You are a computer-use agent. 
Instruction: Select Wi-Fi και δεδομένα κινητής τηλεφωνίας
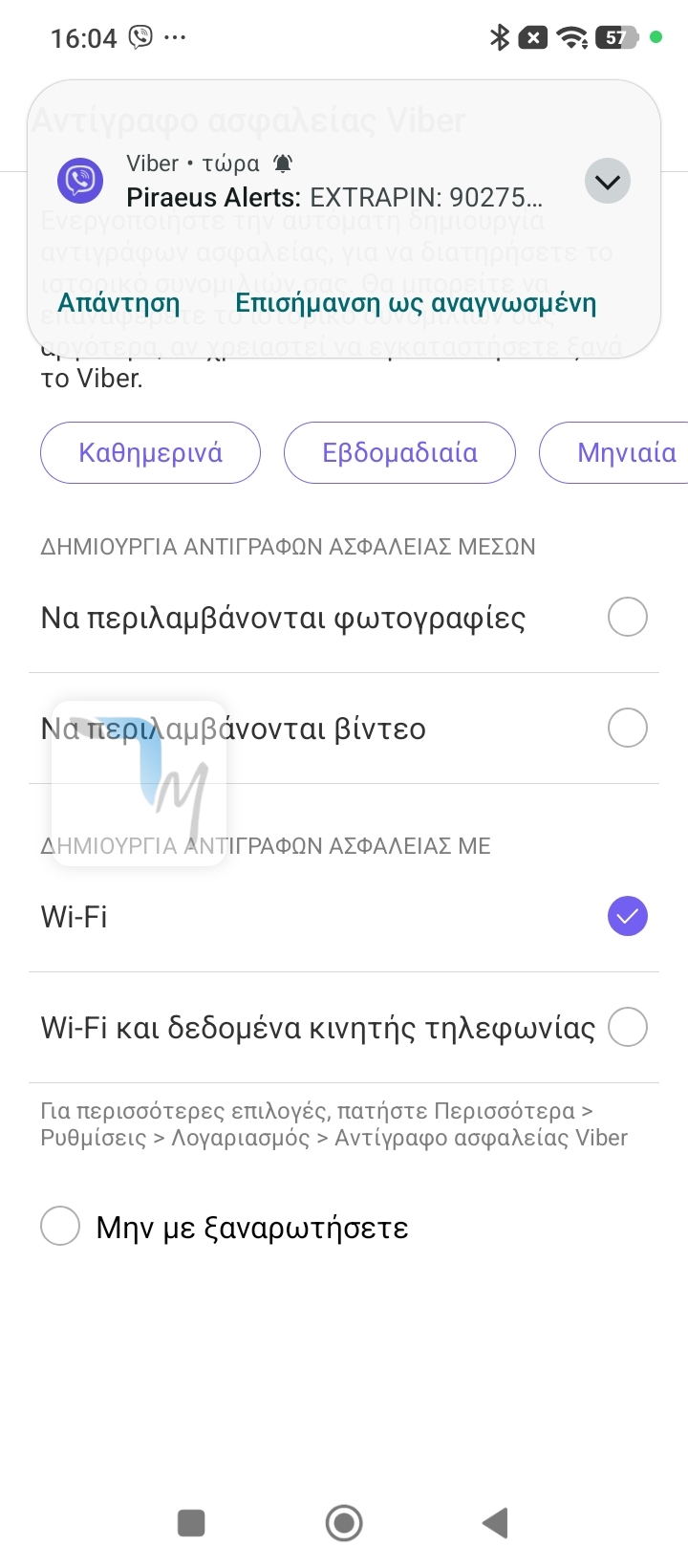[627, 1027]
